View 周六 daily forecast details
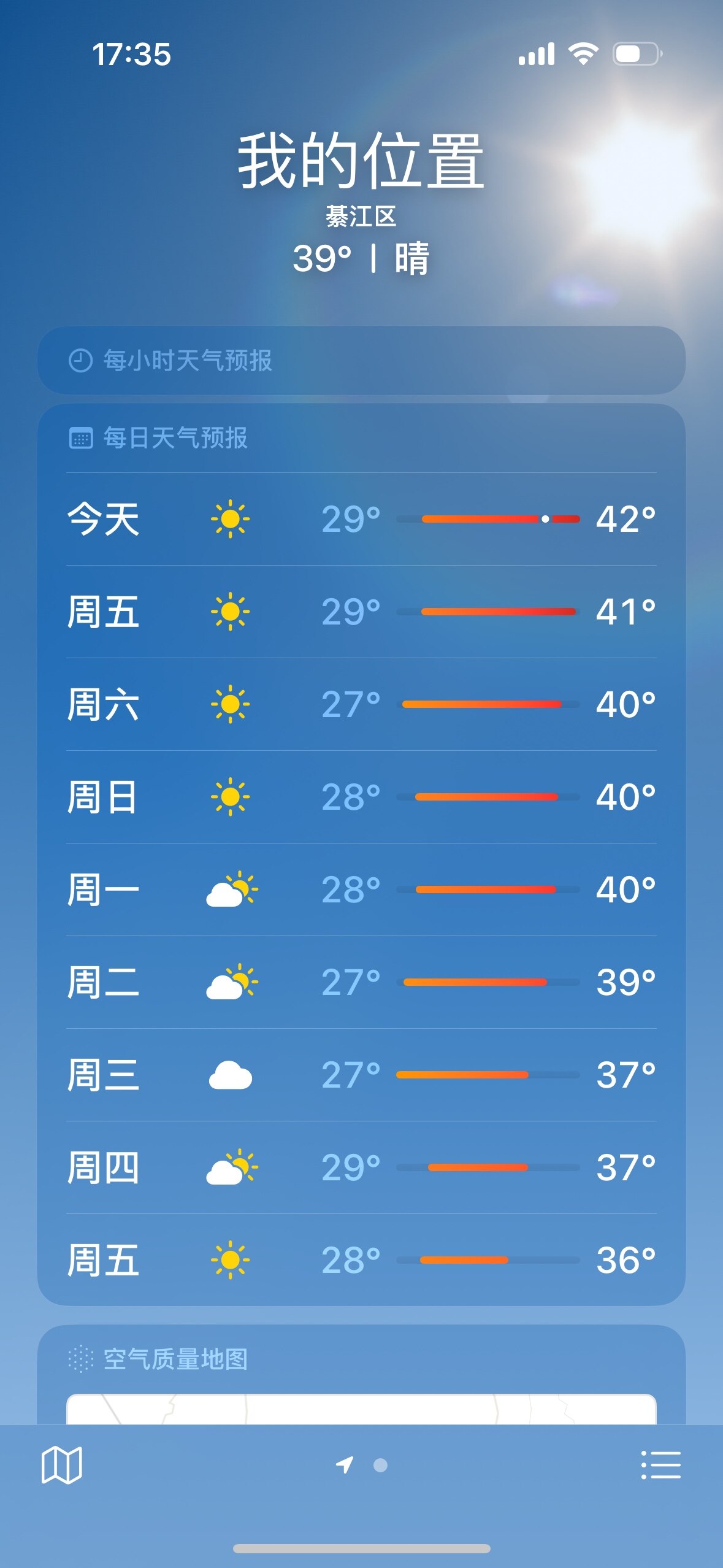This screenshot has width=723, height=1568. [x=361, y=704]
